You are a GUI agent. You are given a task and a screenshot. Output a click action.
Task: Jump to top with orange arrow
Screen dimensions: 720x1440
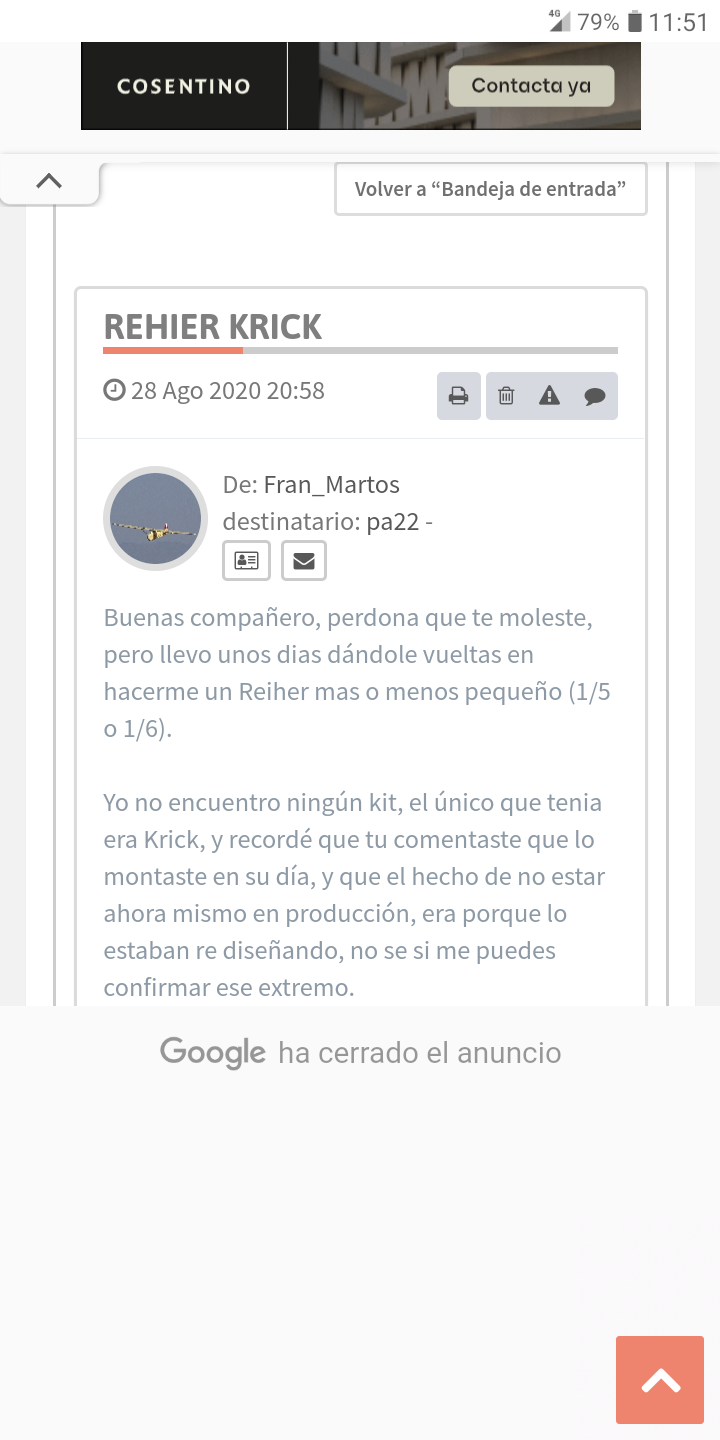pyautogui.click(x=661, y=1380)
